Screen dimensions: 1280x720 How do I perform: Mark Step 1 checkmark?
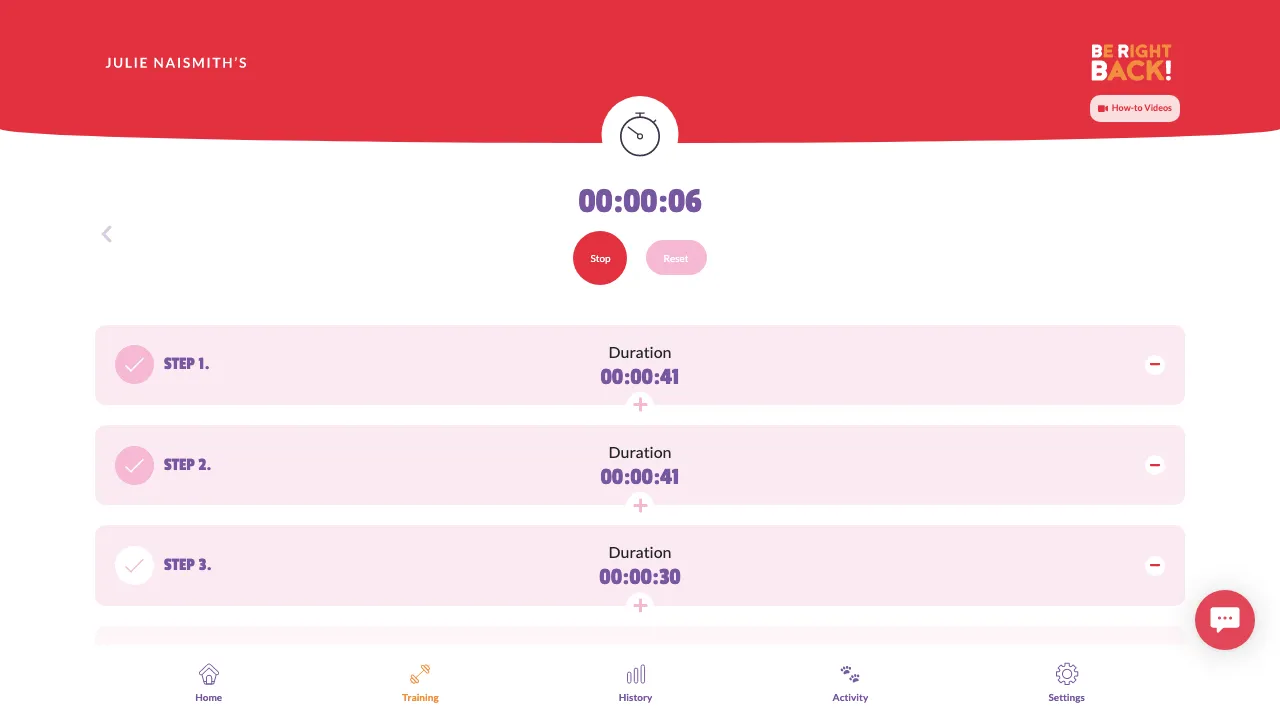pyautogui.click(x=134, y=365)
